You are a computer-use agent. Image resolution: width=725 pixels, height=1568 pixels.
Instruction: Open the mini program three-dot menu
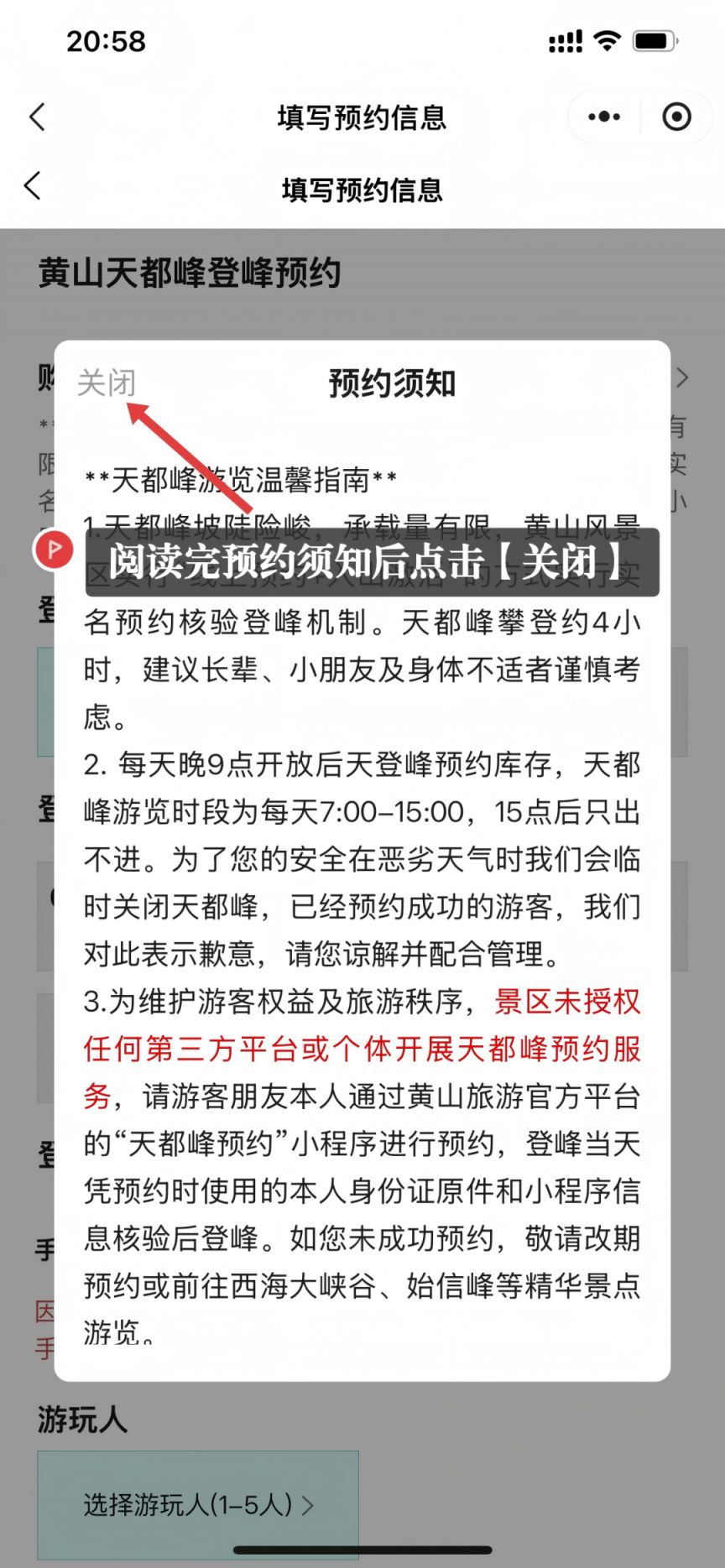click(604, 117)
